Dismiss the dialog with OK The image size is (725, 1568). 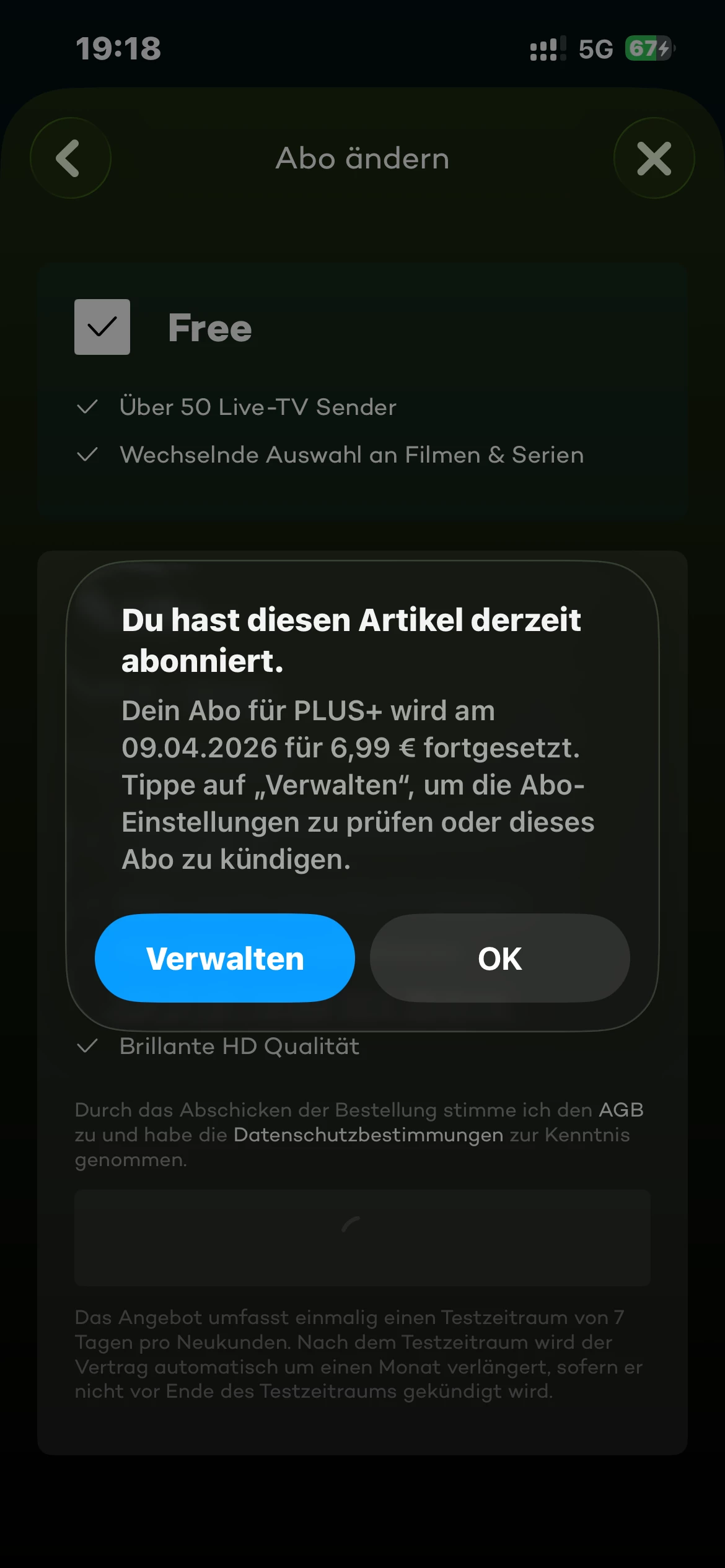coord(499,958)
